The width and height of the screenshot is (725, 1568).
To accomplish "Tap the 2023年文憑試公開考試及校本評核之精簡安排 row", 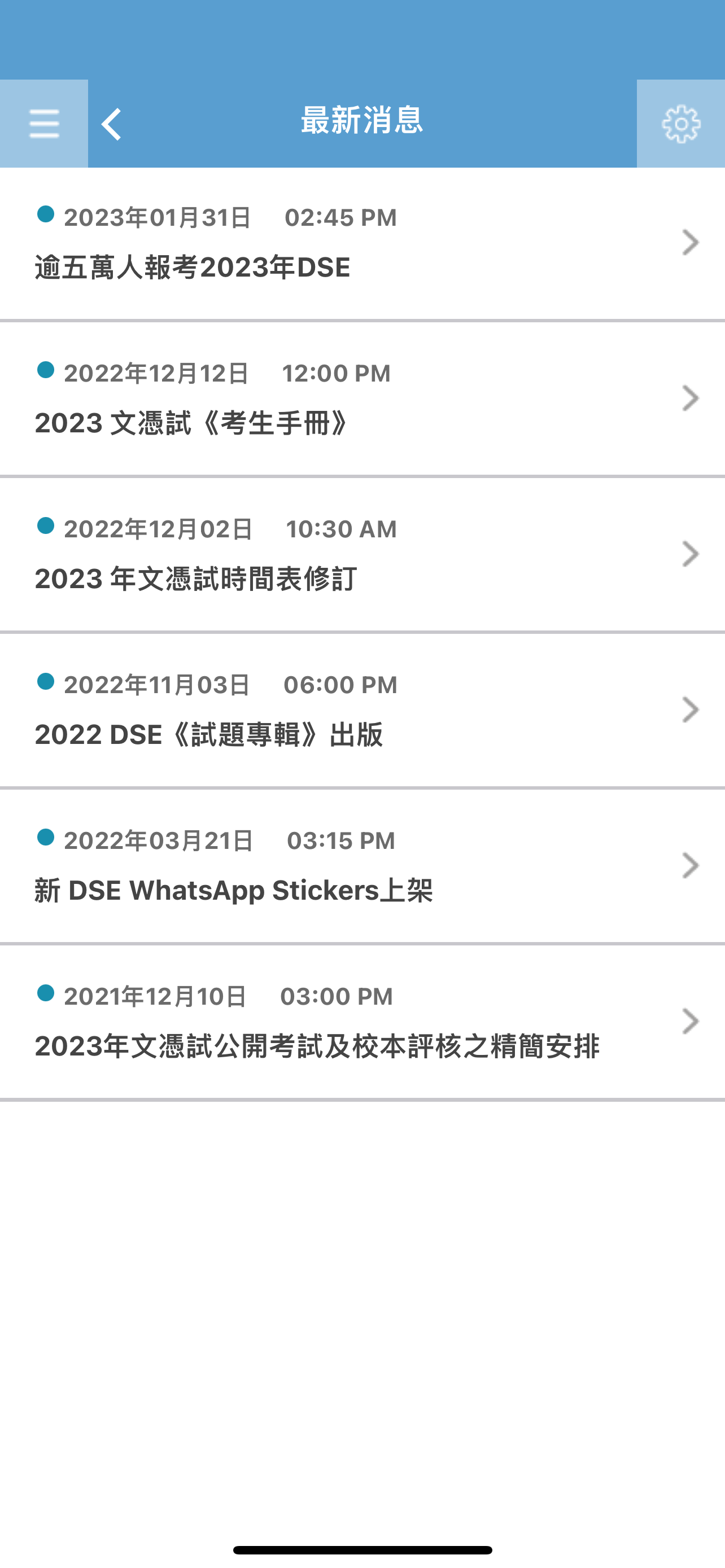I will [362, 1022].
